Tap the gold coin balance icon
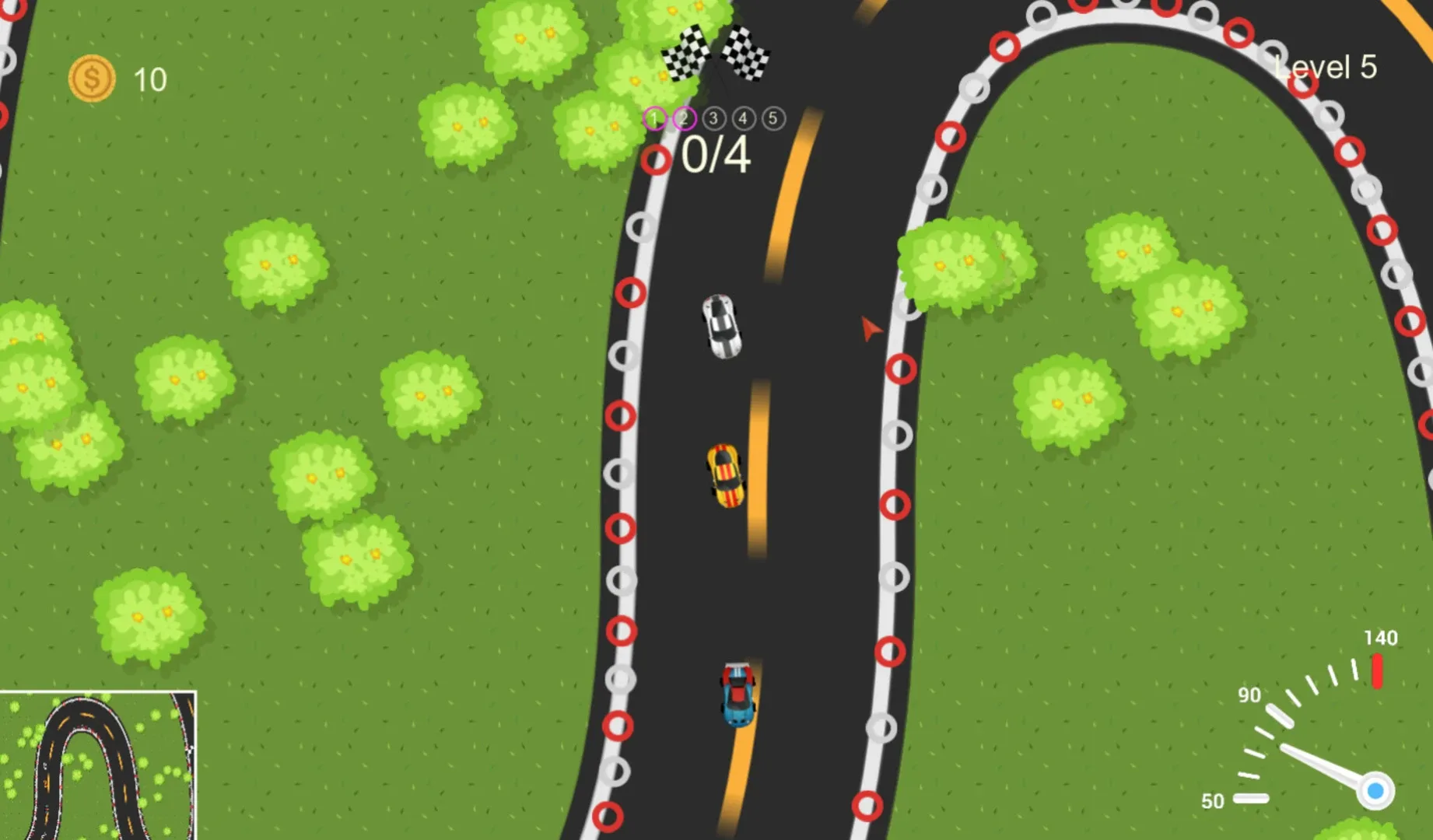 click(x=92, y=79)
